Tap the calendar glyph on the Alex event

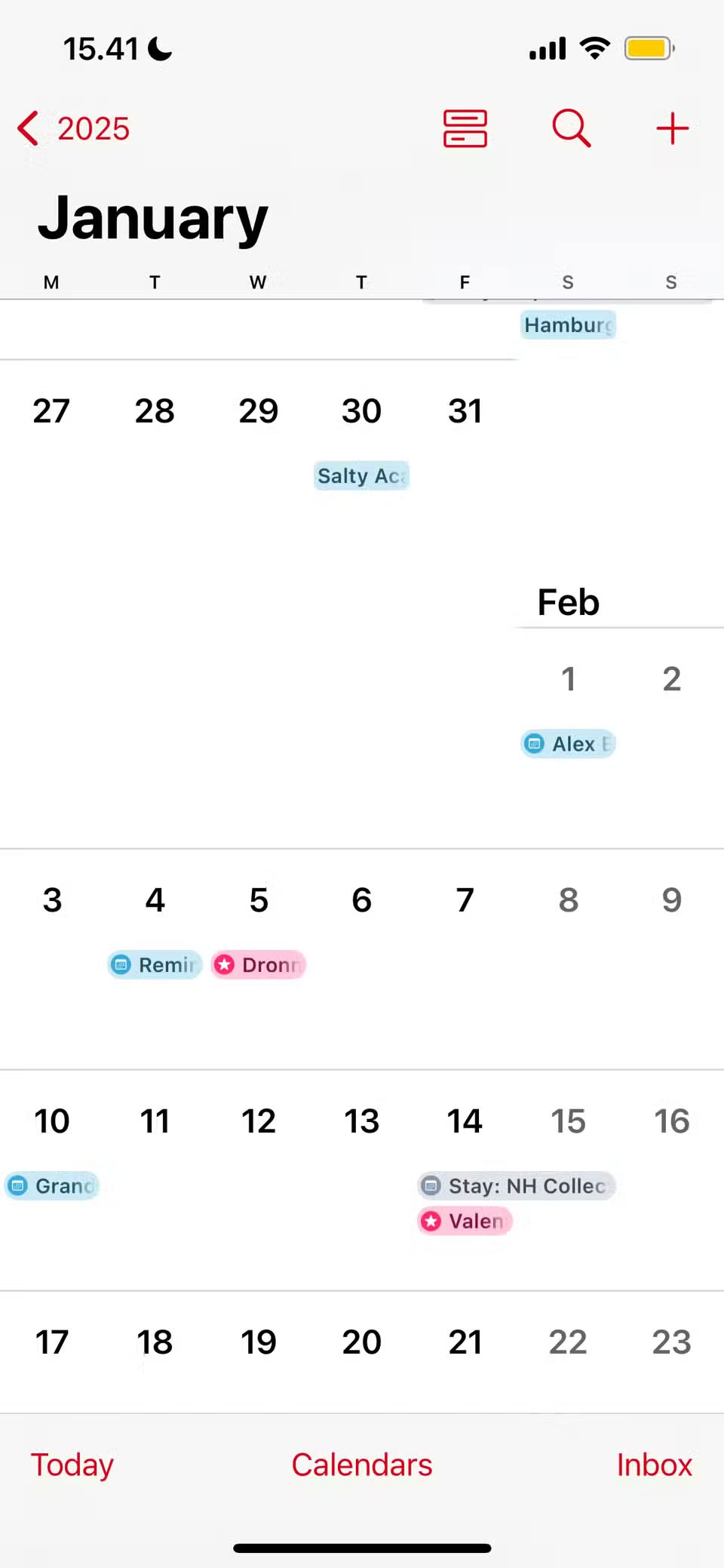[535, 744]
